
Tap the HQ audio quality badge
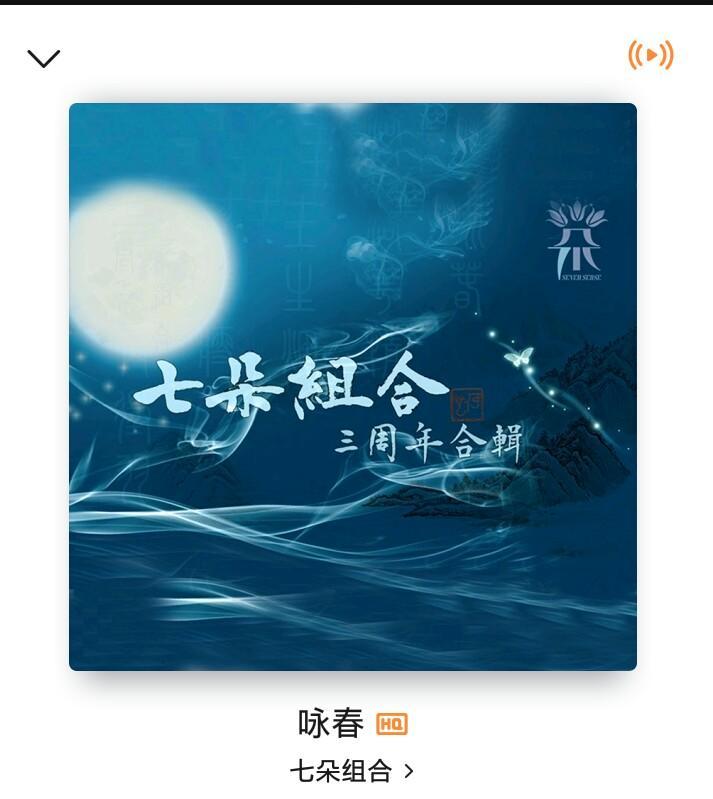point(392,724)
